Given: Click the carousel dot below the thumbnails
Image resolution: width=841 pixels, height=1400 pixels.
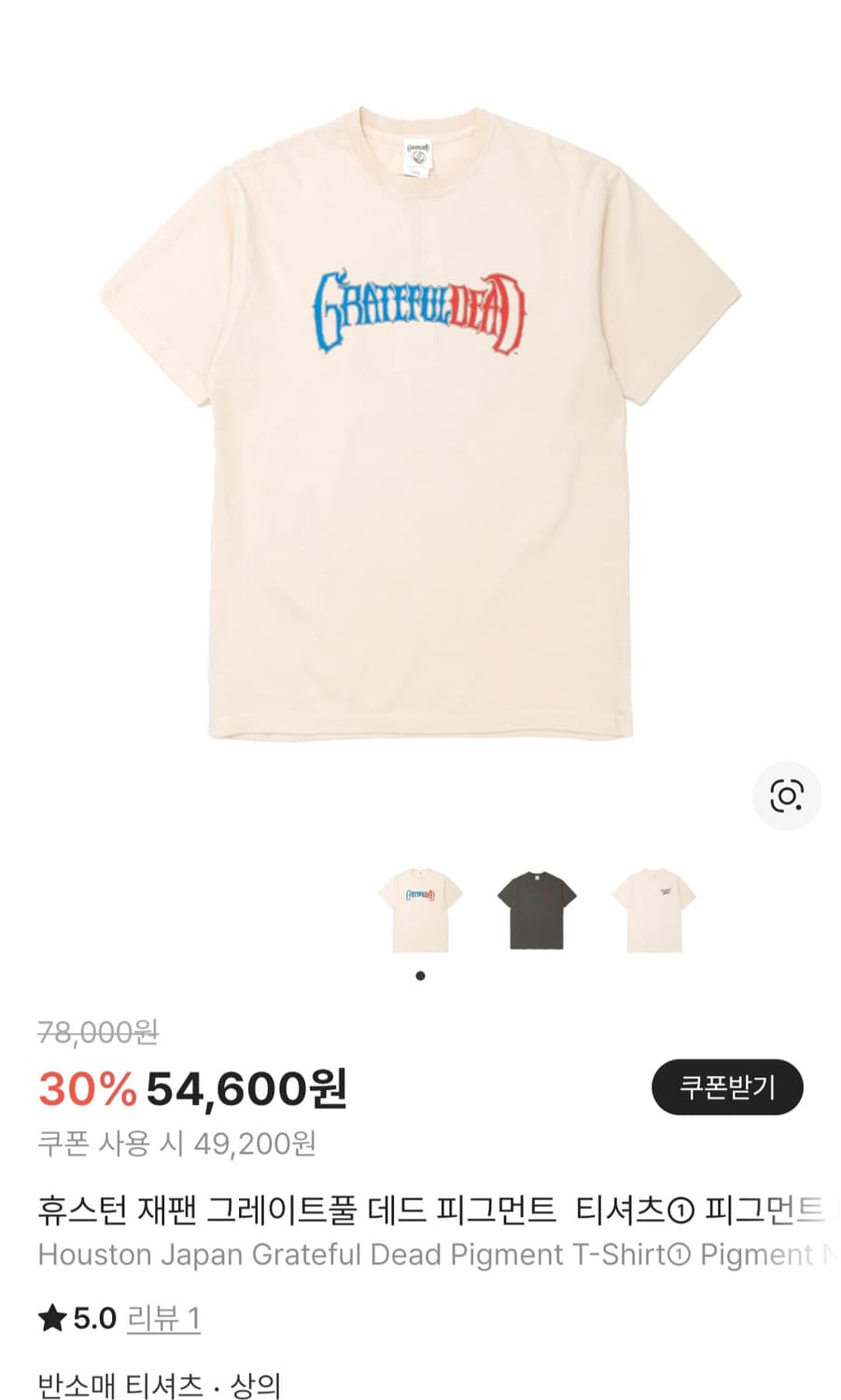Looking at the screenshot, I should pyautogui.click(x=420, y=976).
